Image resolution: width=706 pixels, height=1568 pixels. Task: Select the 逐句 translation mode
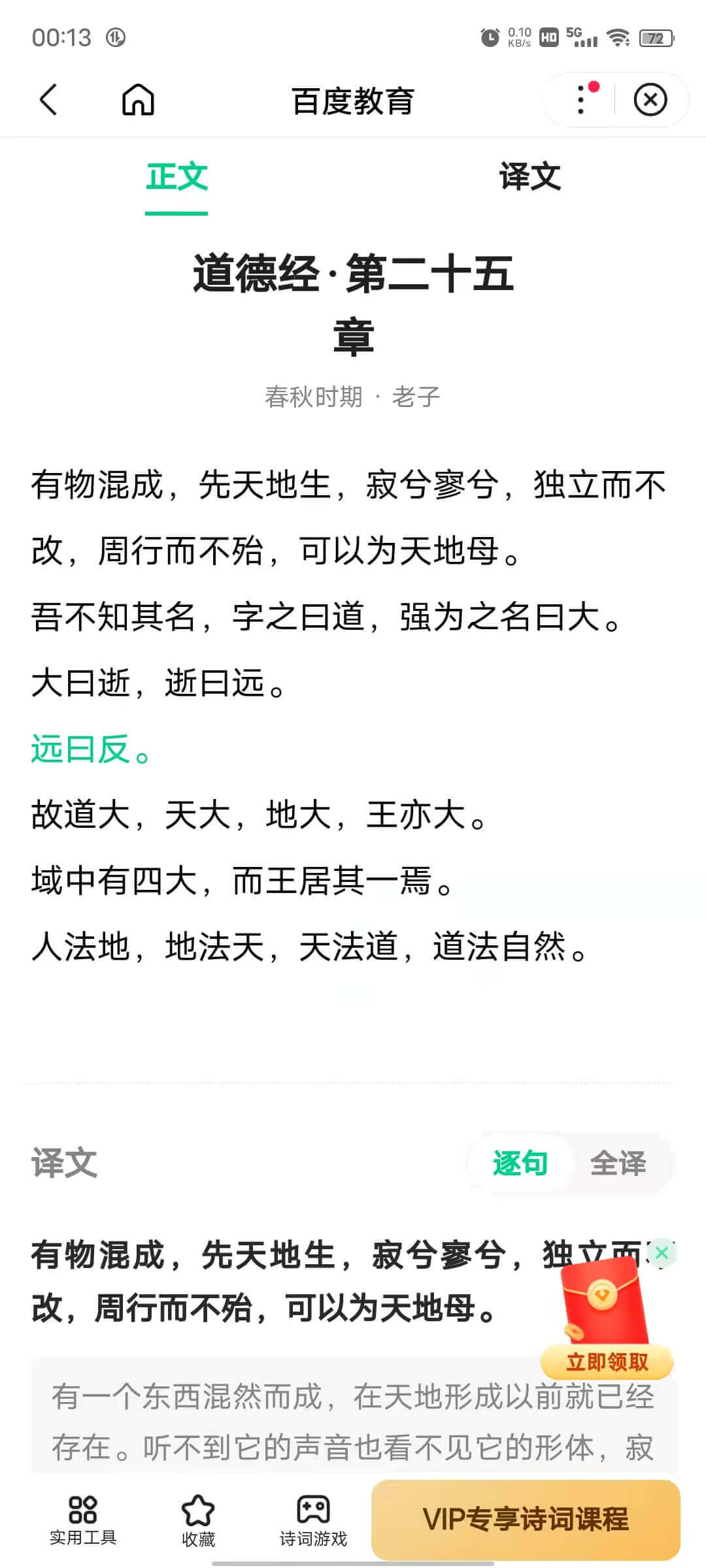(520, 1163)
